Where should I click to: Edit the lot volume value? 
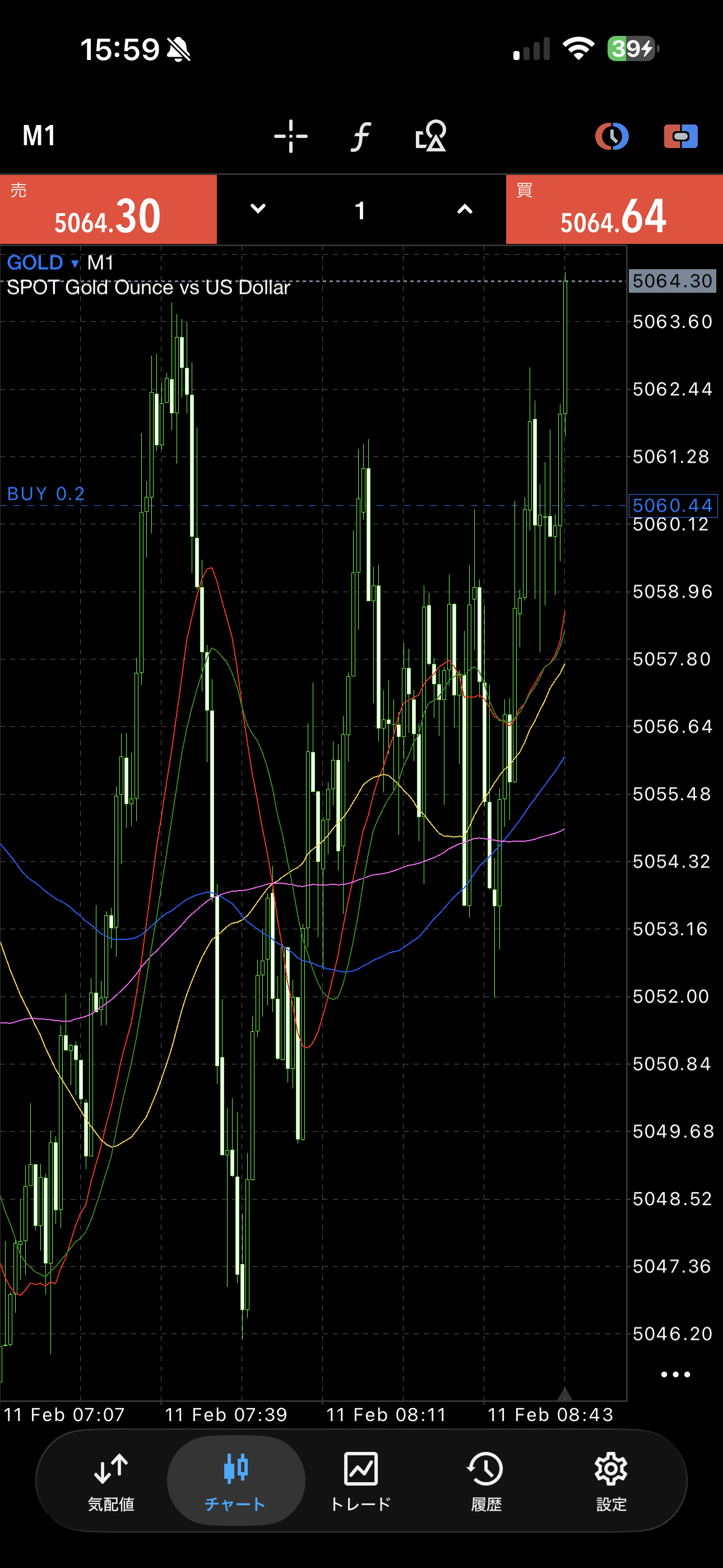coord(360,211)
